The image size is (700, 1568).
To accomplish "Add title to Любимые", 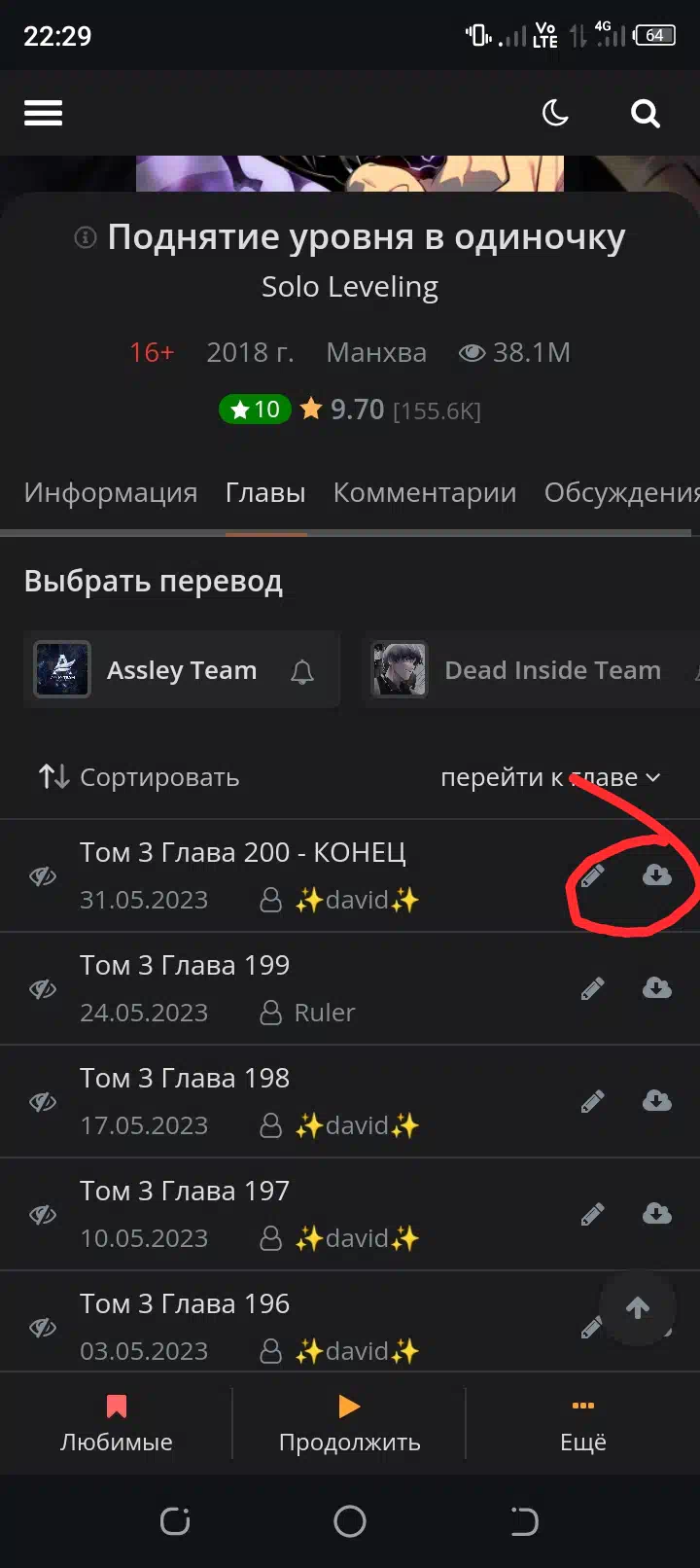I will point(117,1424).
